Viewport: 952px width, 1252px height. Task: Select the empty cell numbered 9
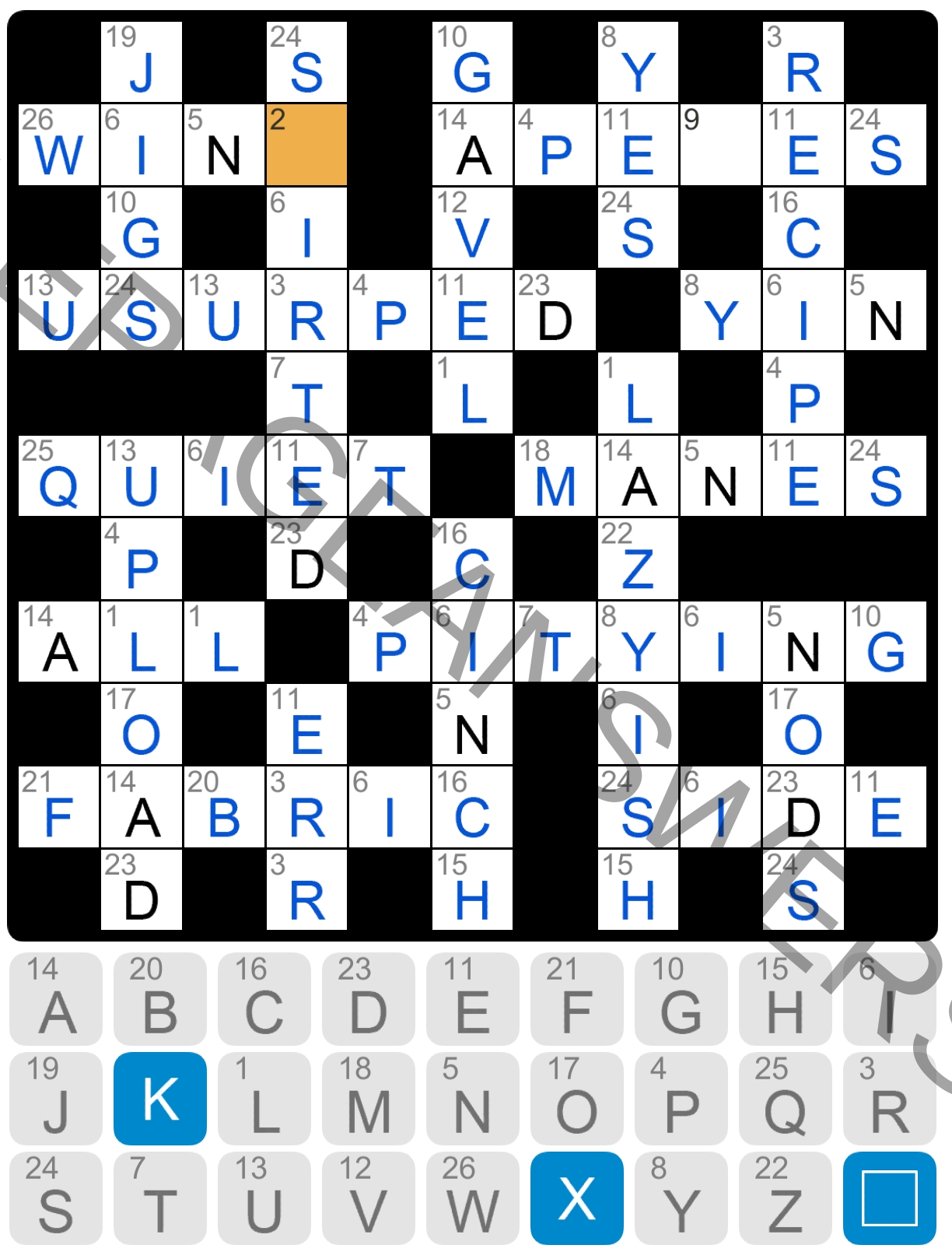pos(720,145)
